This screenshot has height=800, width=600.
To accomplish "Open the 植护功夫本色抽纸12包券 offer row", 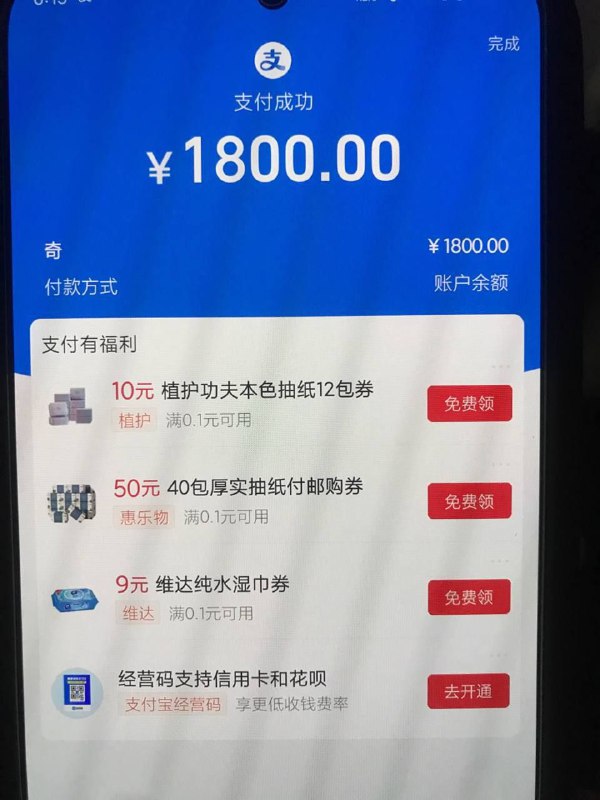I will tap(266, 390).
